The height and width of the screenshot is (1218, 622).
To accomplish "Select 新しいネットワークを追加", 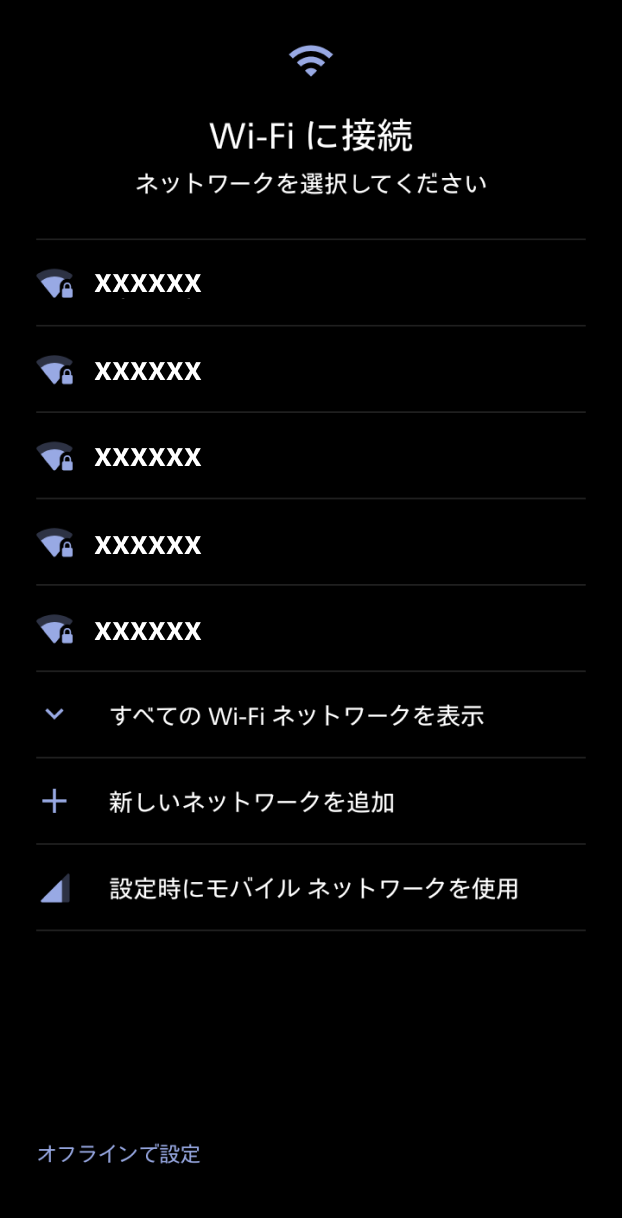I will (311, 801).
